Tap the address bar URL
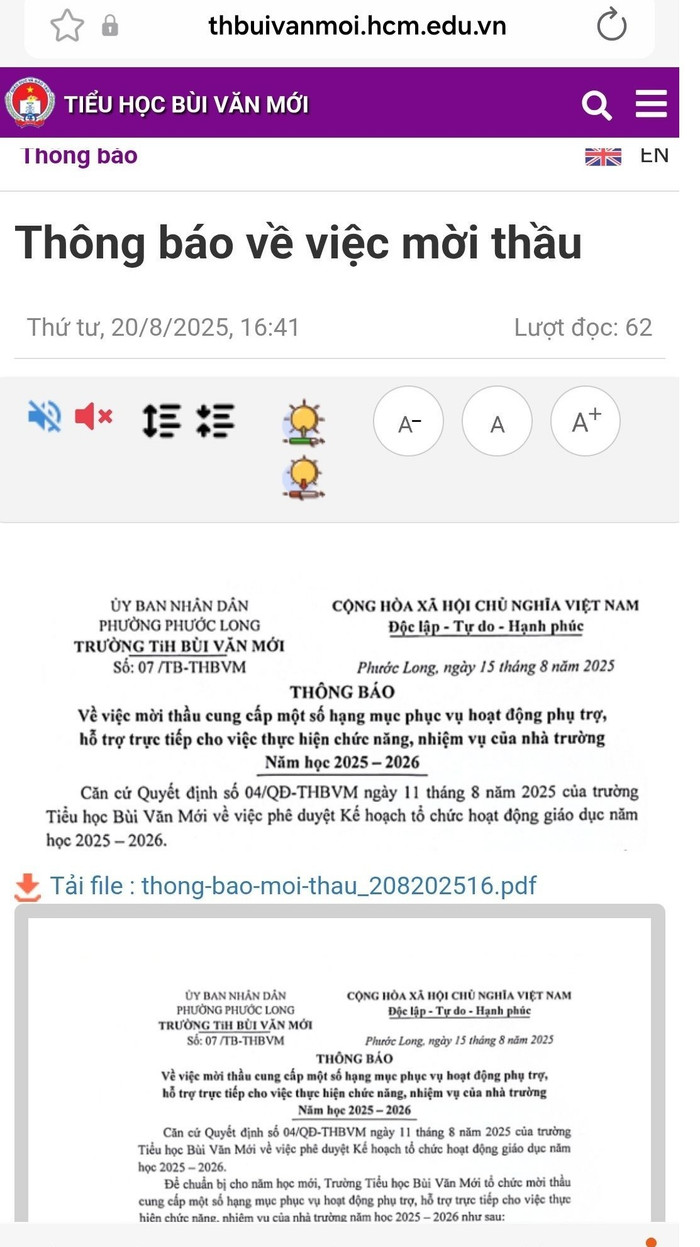This screenshot has height=1247, width=700. 357,26
